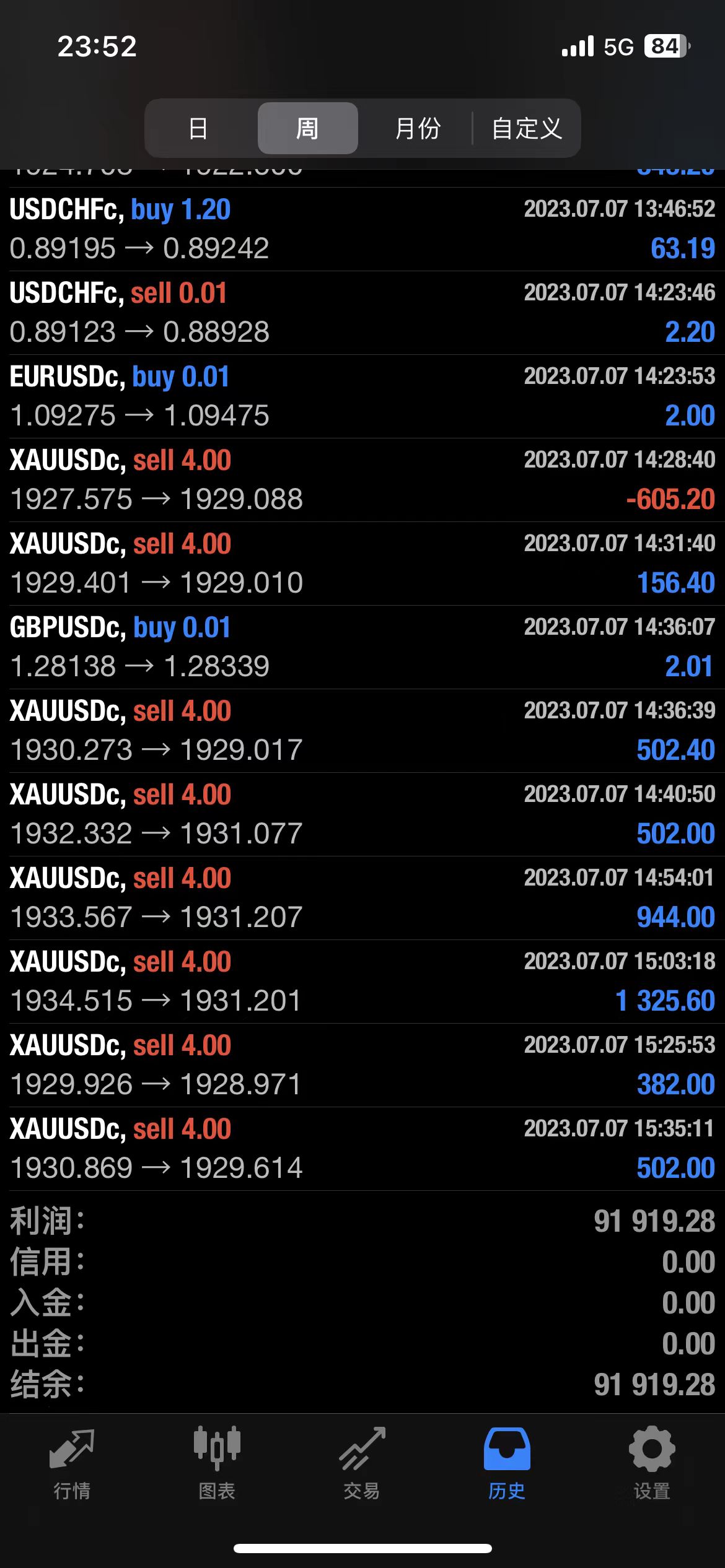Open the 设置 settings tab

pyautogui.click(x=652, y=1464)
